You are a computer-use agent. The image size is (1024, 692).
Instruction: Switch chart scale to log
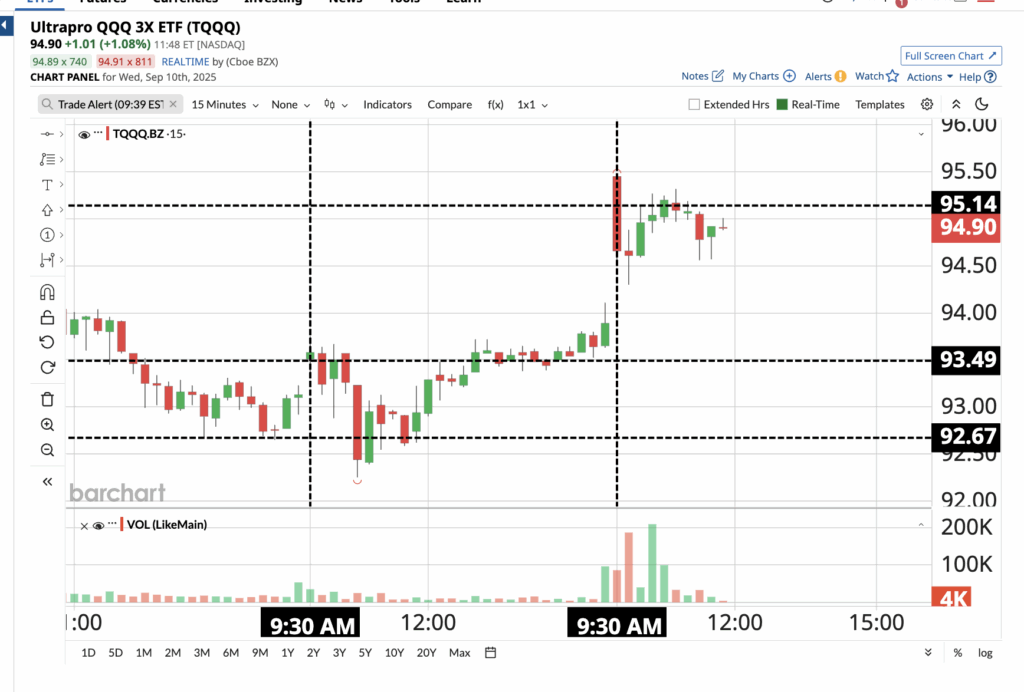click(x=985, y=653)
